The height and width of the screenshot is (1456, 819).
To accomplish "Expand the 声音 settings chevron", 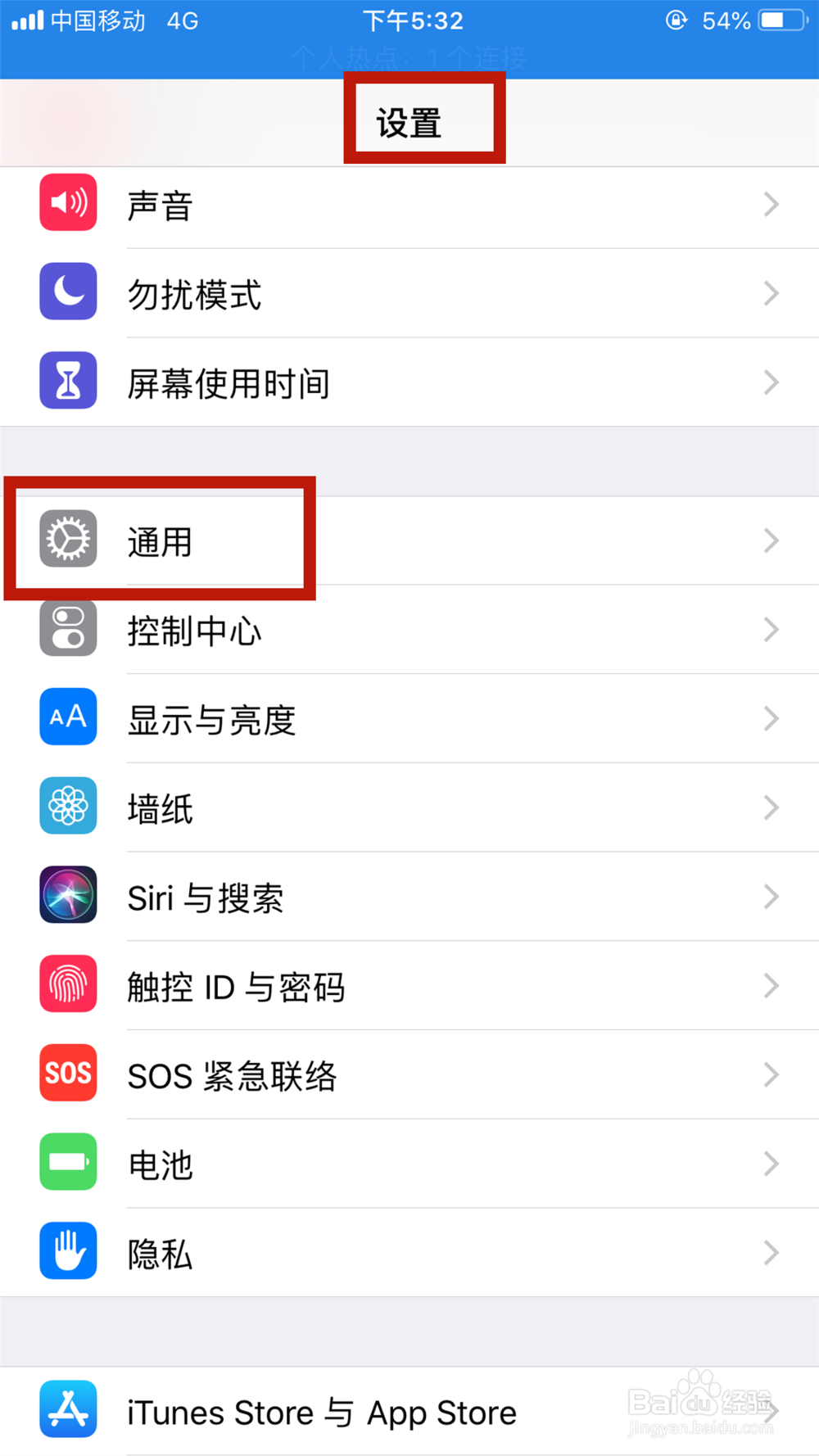I will (769, 204).
